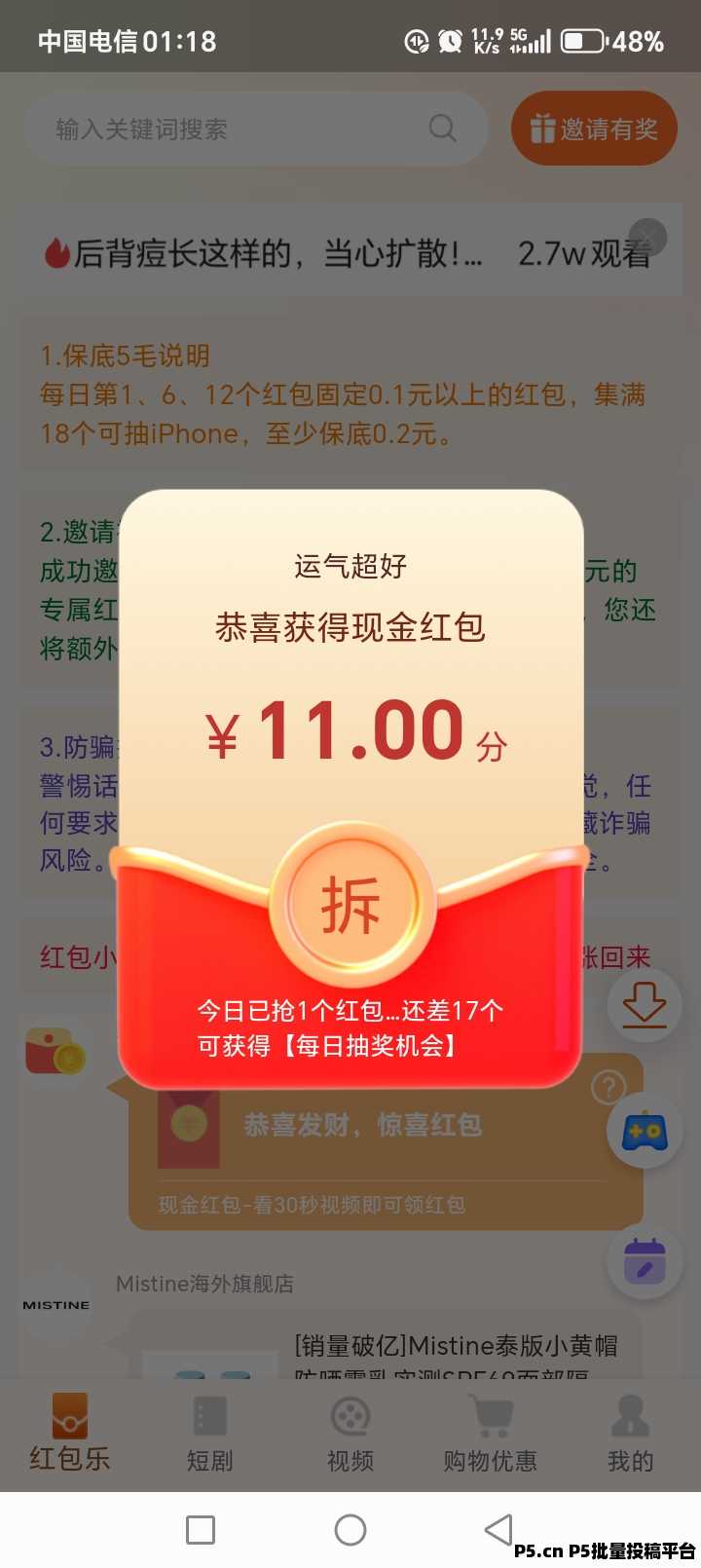The width and height of the screenshot is (701, 1568).
Task: Open the calendar check-in floating icon
Action: [x=645, y=1262]
